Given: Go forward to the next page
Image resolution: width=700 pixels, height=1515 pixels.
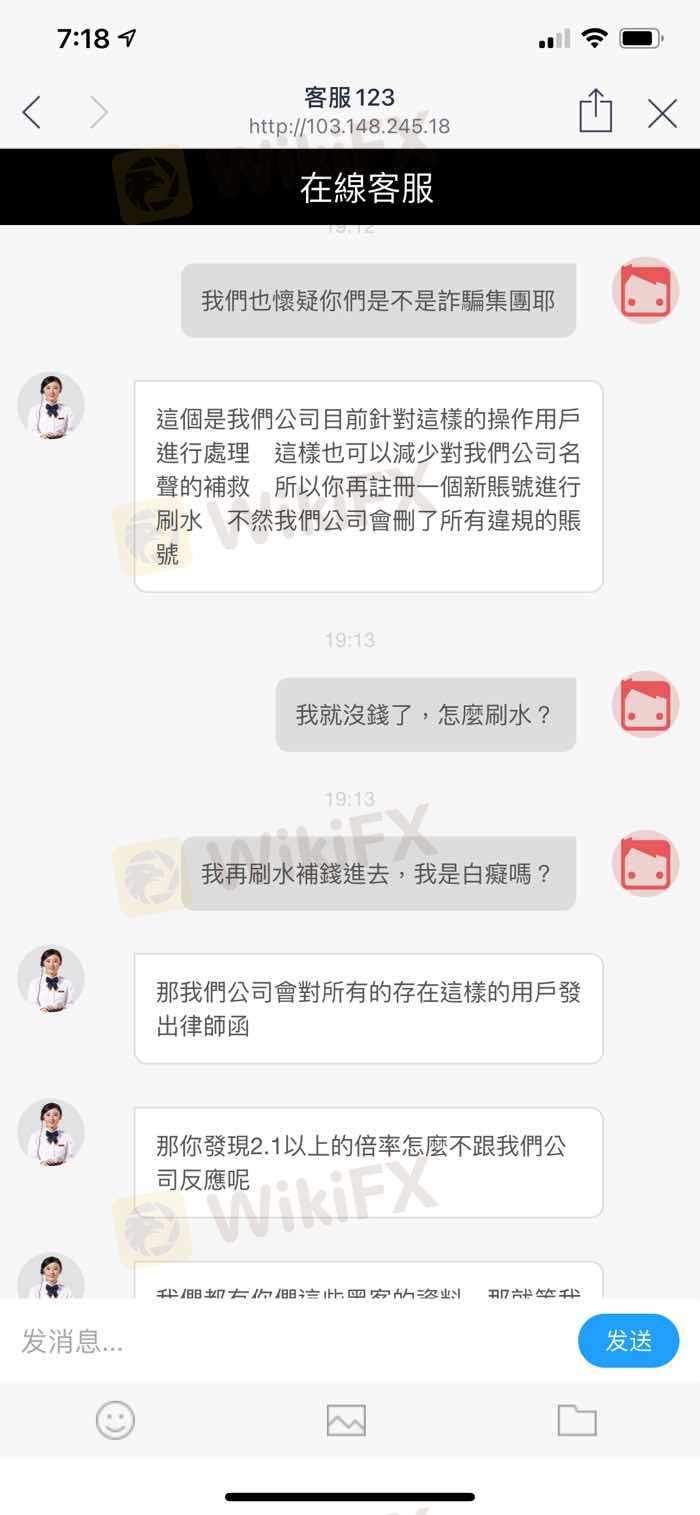Looking at the screenshot, I should [98, 113].
